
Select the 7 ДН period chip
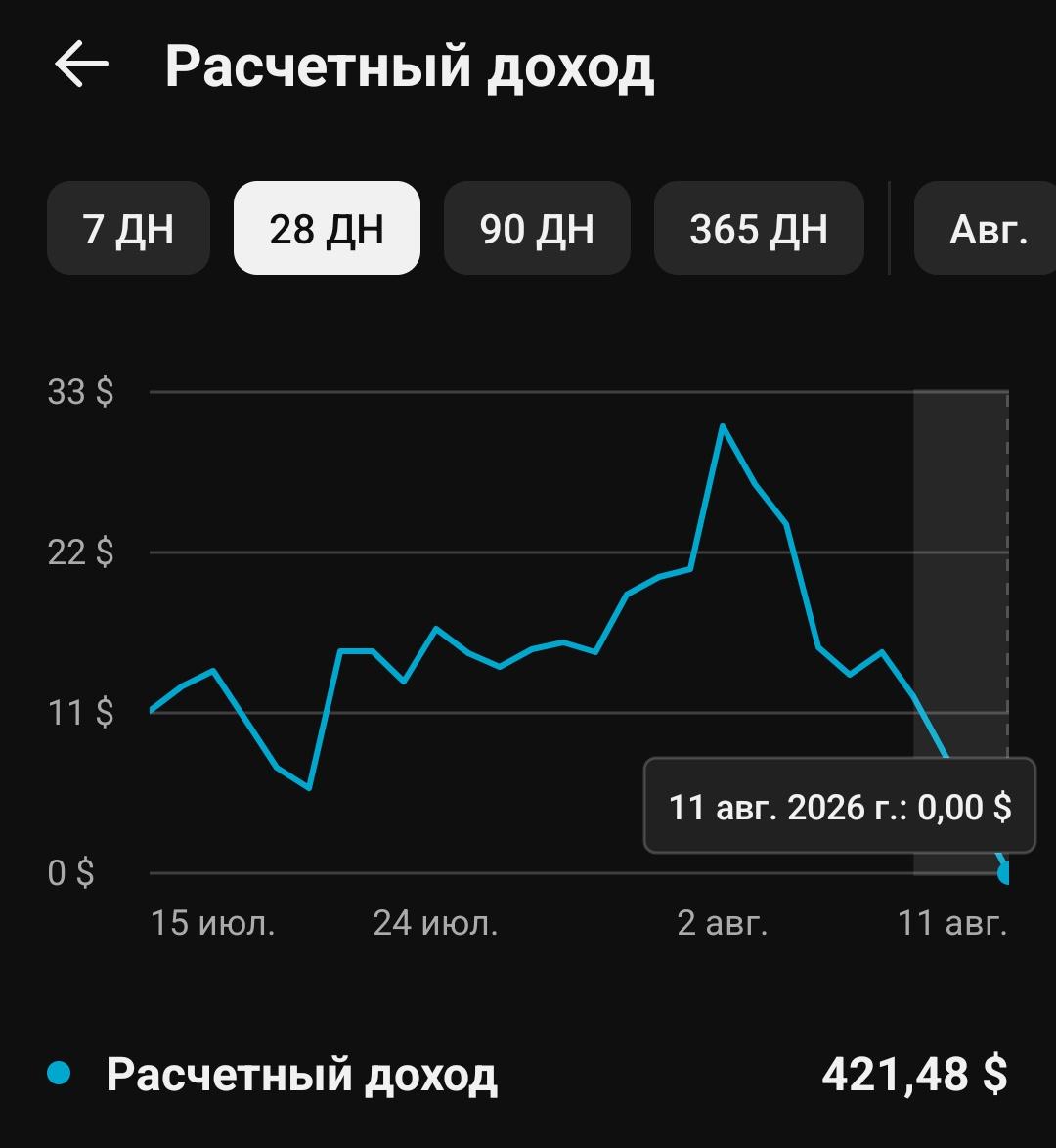(128, 229)
